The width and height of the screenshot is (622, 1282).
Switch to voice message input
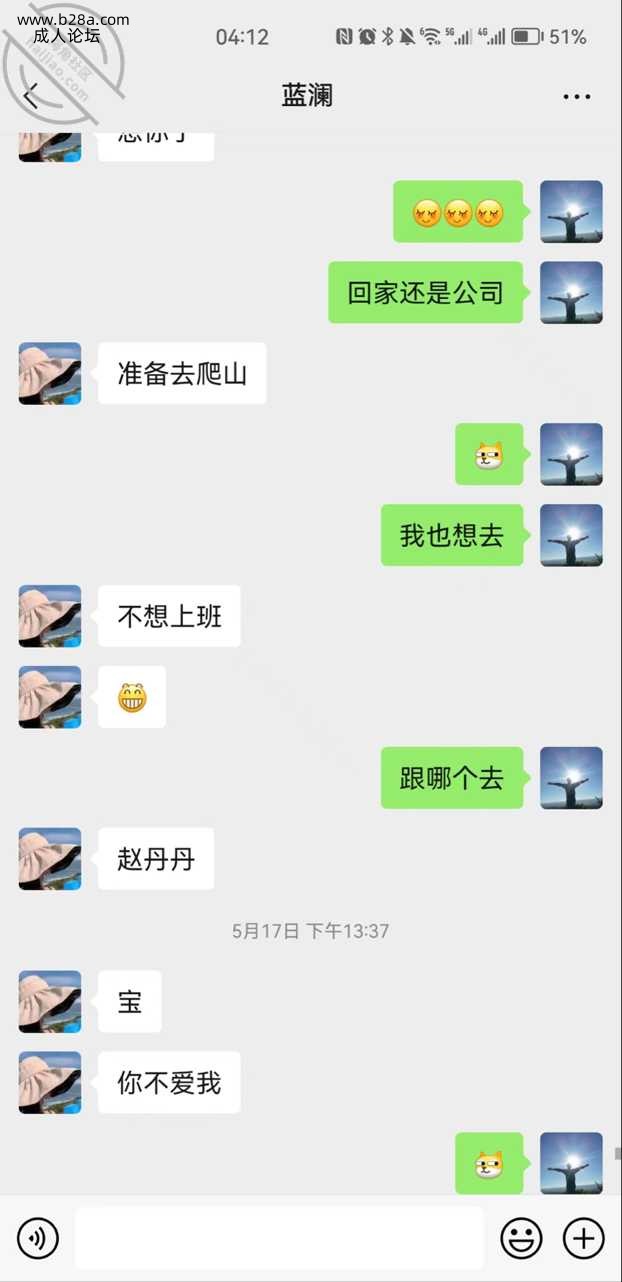(x=38, y=1239)
